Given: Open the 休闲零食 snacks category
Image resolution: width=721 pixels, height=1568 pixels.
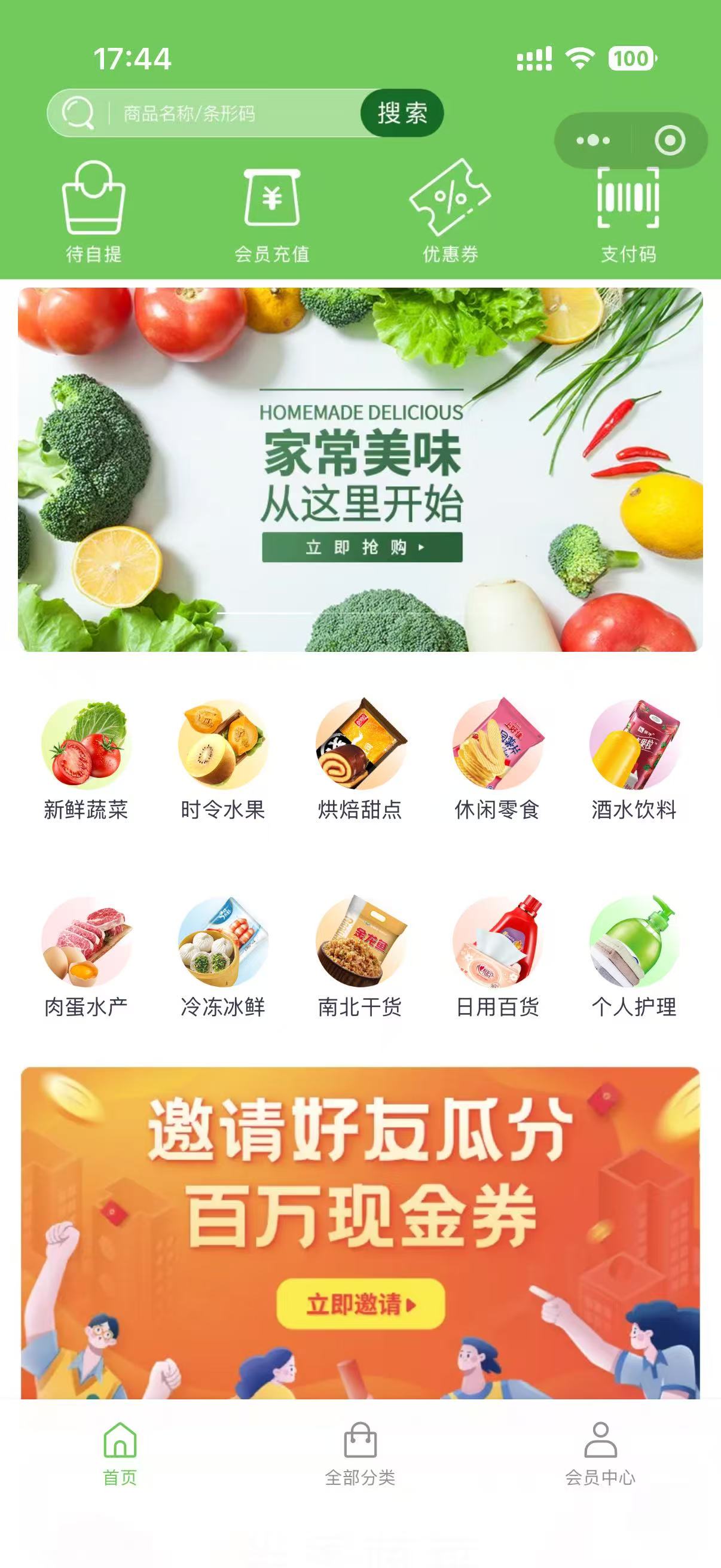Looking at the screenshot, I should [497, 762].
